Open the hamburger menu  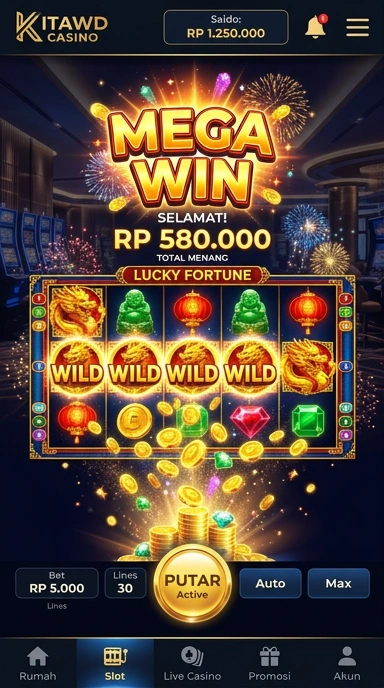point(358,28)
